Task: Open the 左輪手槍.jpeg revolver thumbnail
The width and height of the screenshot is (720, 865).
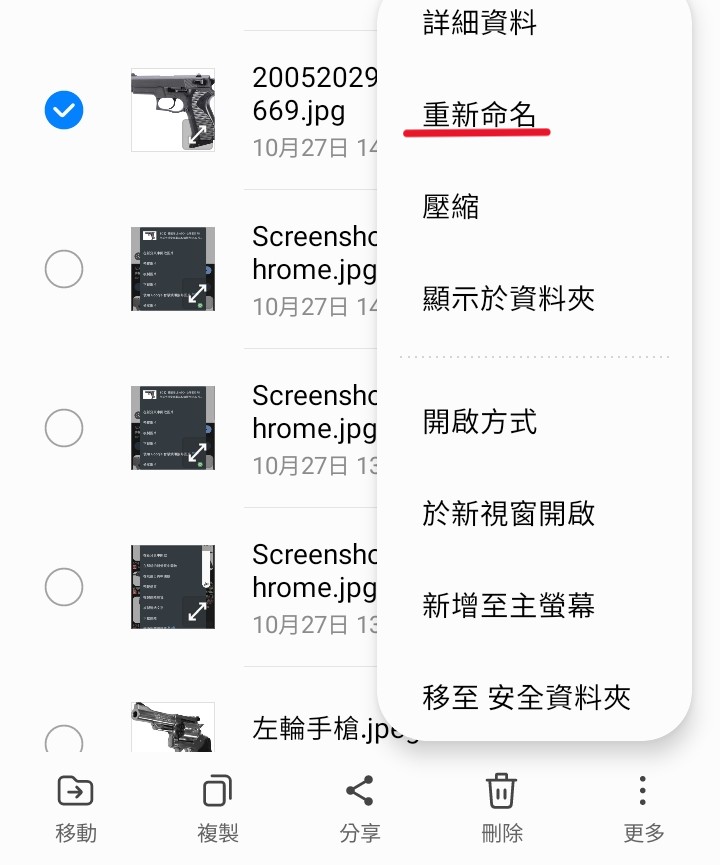Action: 172,727
